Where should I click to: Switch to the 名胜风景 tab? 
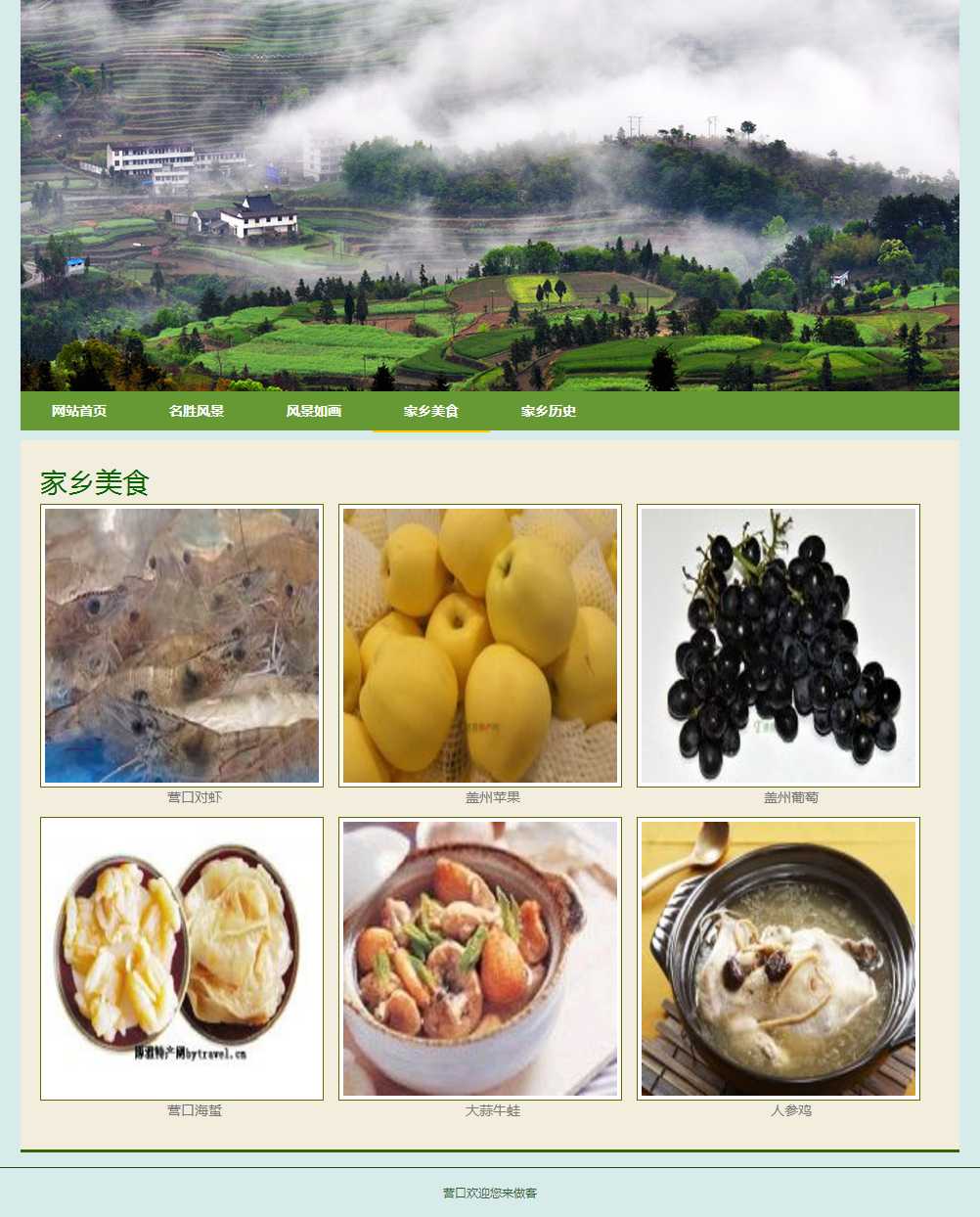click(197, 411)
